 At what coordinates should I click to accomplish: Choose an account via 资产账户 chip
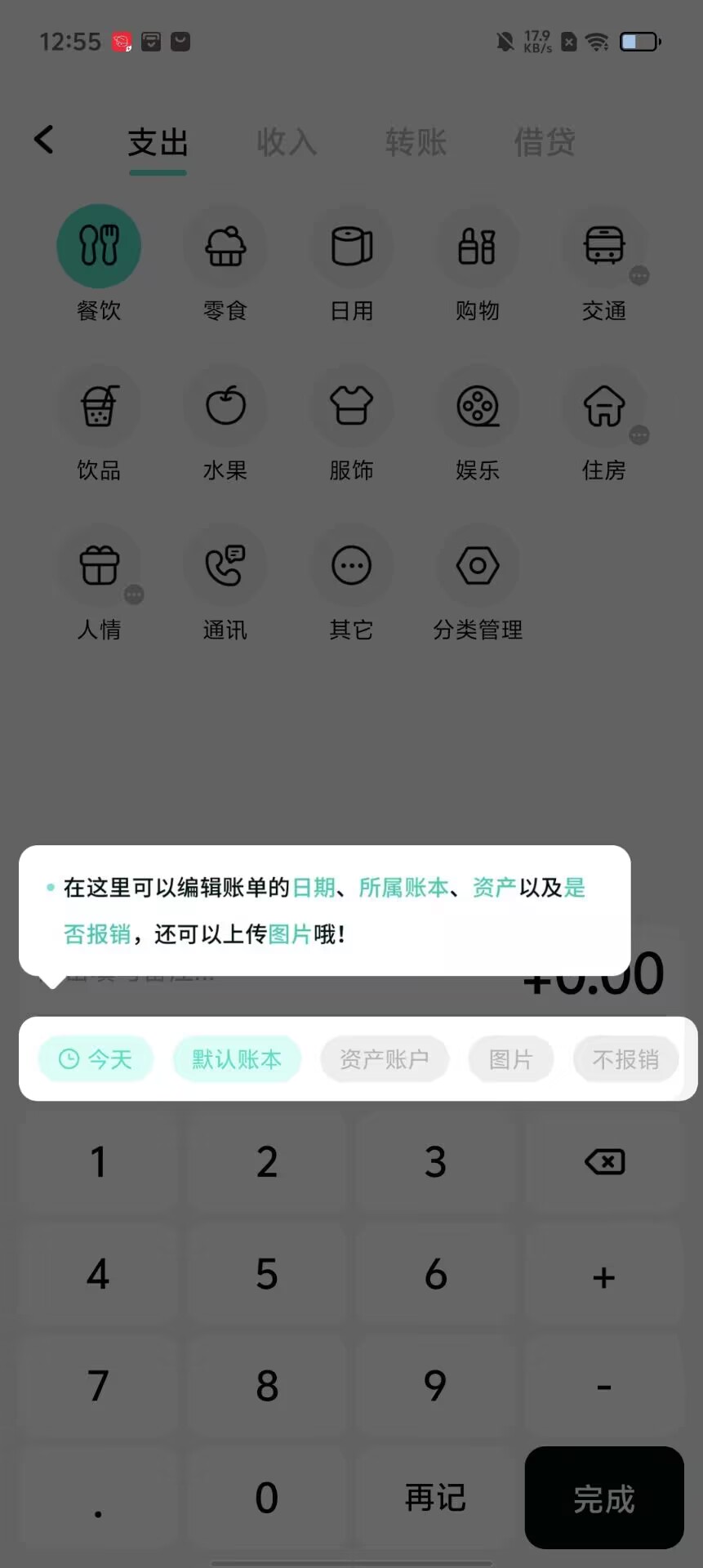(385, 1059)
